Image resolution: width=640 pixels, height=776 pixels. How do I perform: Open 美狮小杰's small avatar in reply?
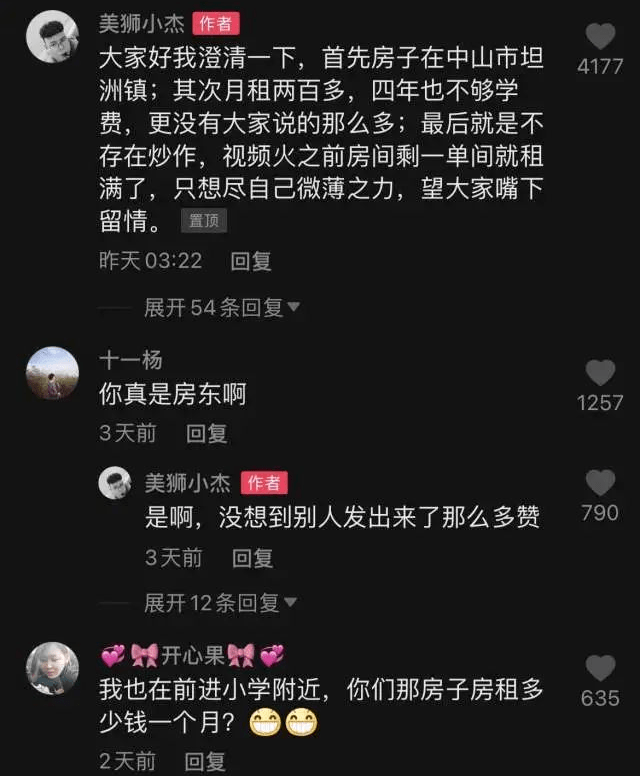[x=115, y=483]
